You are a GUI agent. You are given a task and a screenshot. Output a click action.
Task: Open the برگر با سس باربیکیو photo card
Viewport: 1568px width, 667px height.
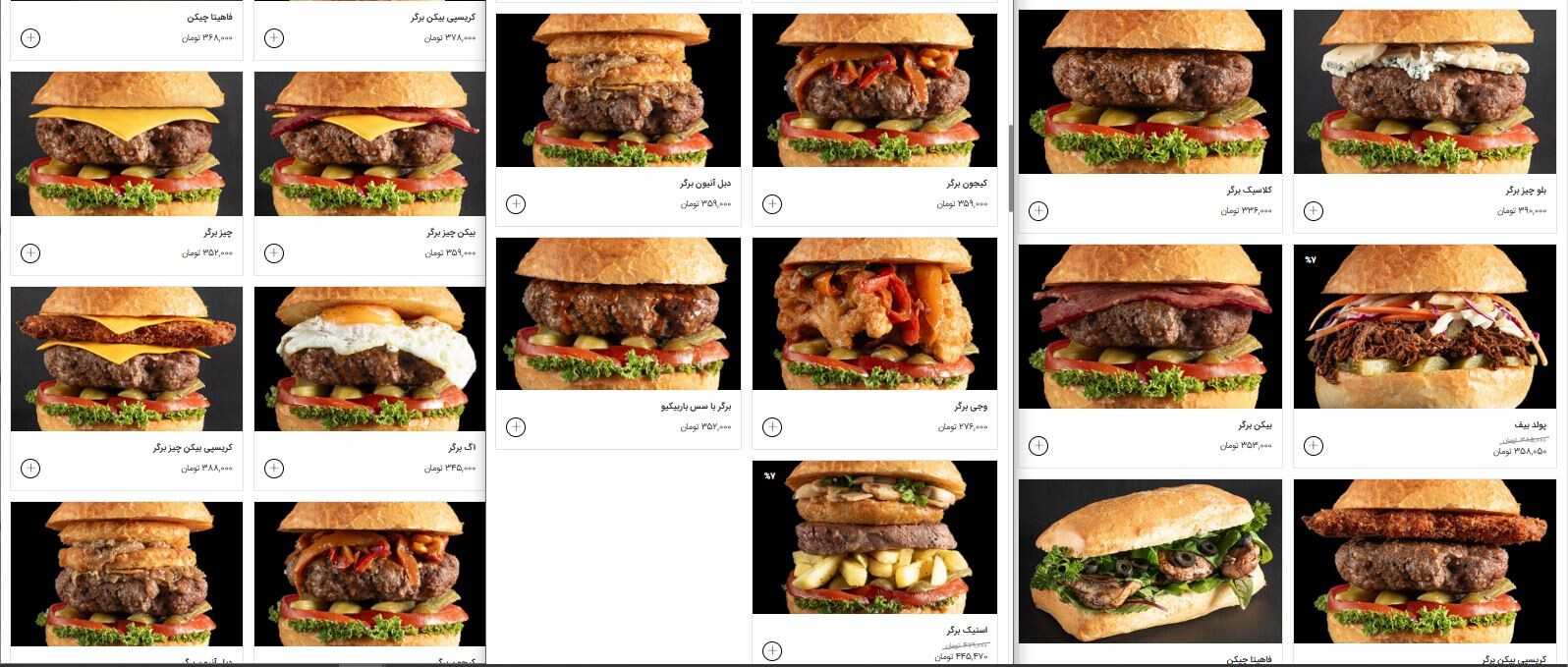pos(618,314)
